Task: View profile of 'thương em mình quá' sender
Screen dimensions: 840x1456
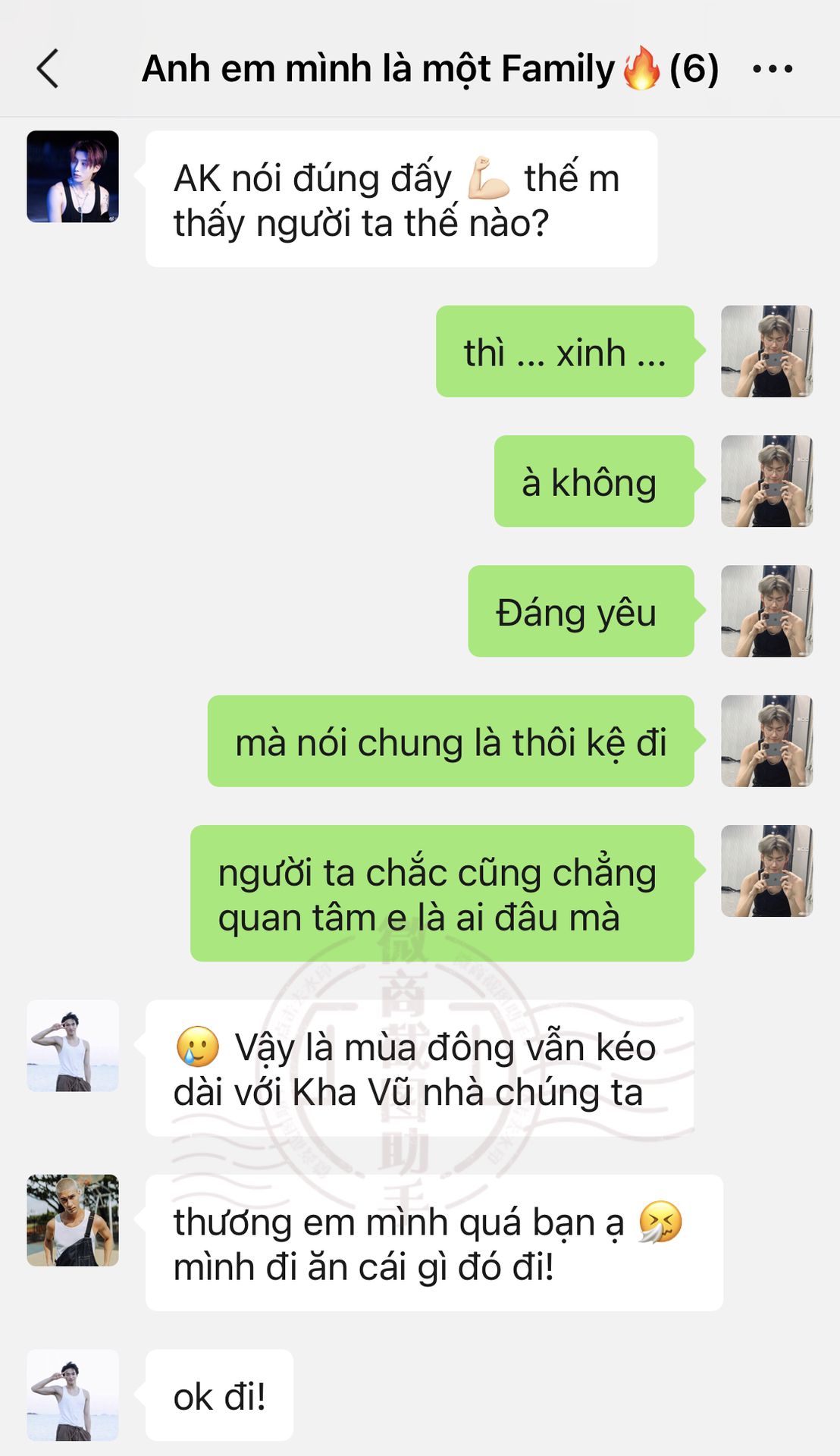Action: point(73,1220)
